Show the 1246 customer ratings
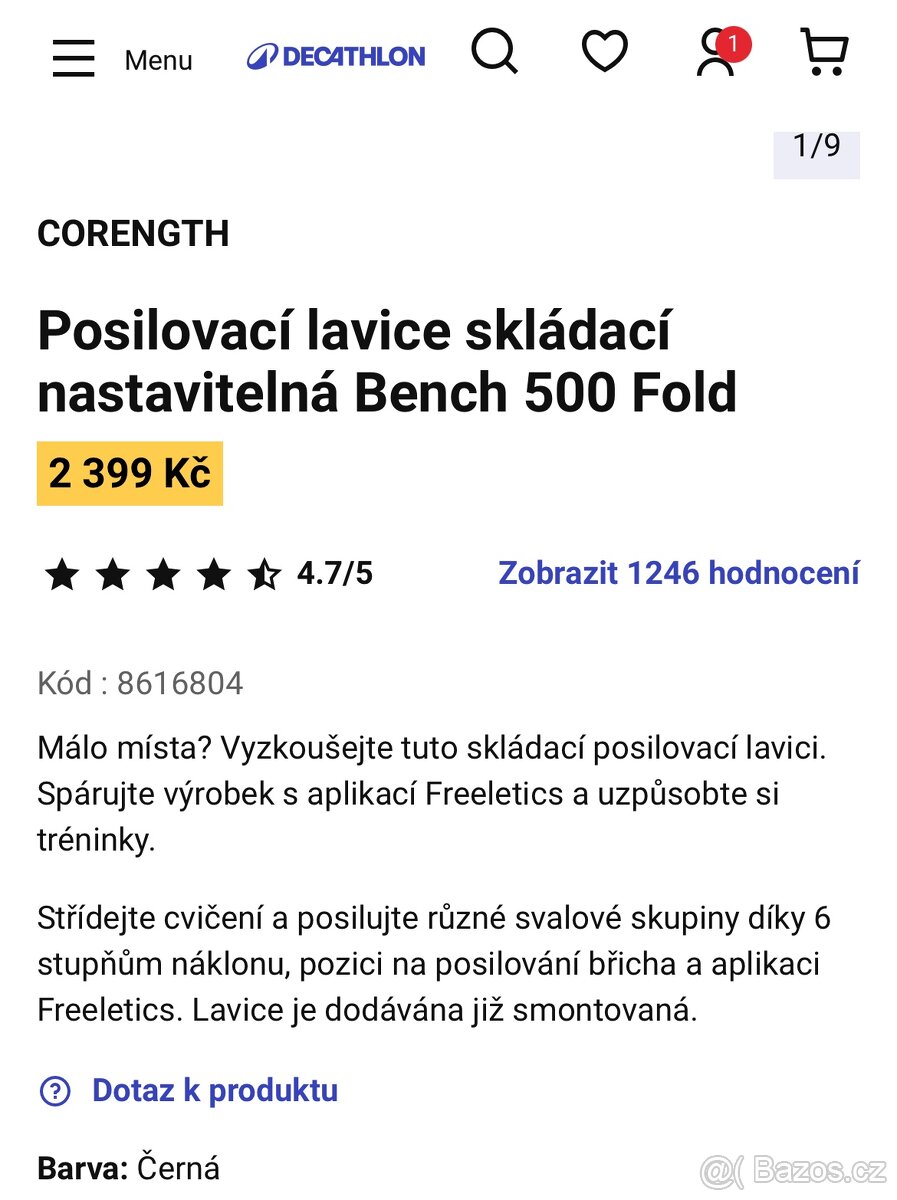Screen dimensions: 897x1200 point(678,573)
